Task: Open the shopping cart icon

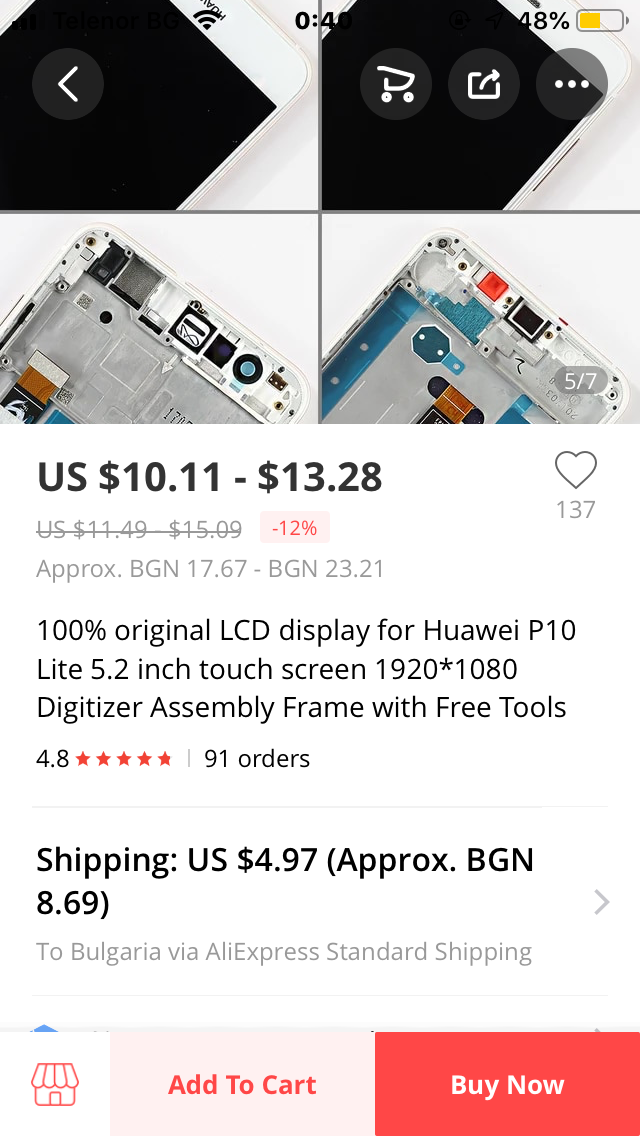Action: (x=396, y=84)
